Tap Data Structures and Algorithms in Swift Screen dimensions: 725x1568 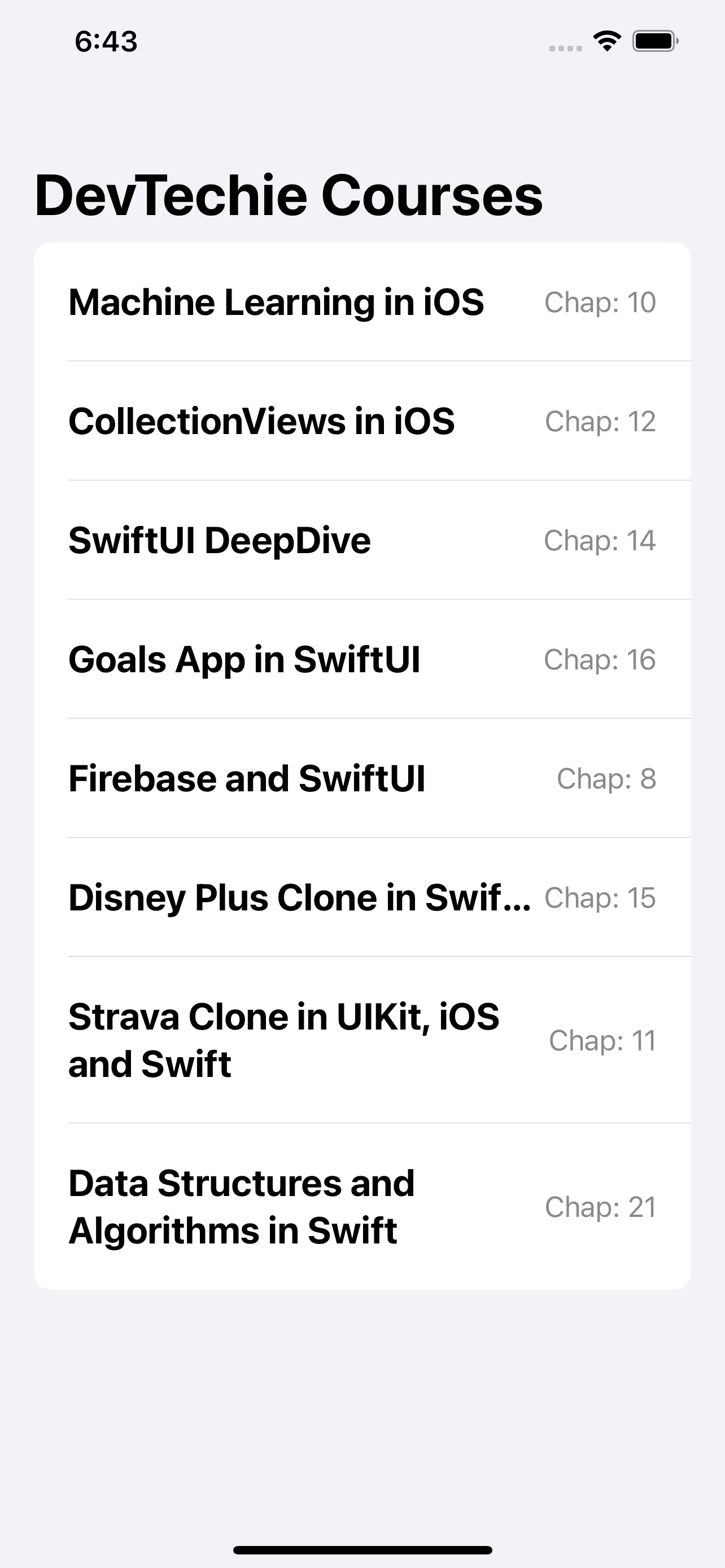(362, 1206)
